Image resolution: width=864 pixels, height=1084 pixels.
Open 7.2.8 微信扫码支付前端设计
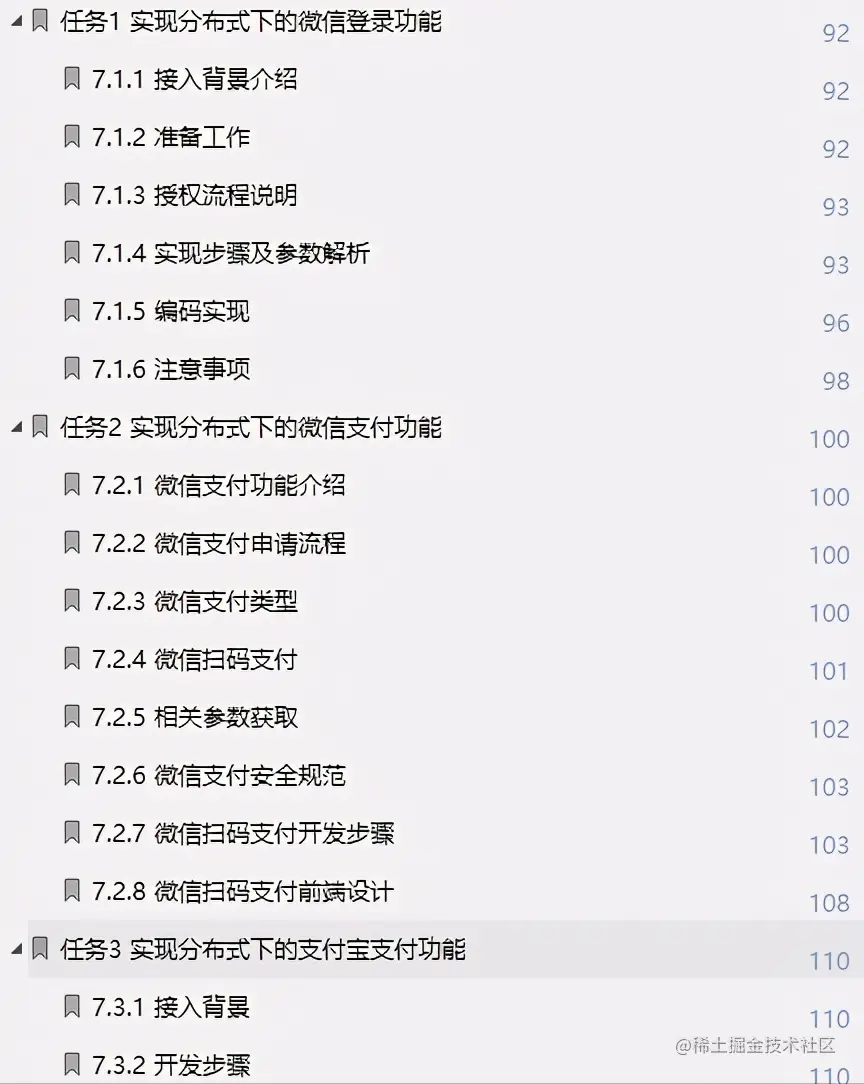click(x=242, y=891)
